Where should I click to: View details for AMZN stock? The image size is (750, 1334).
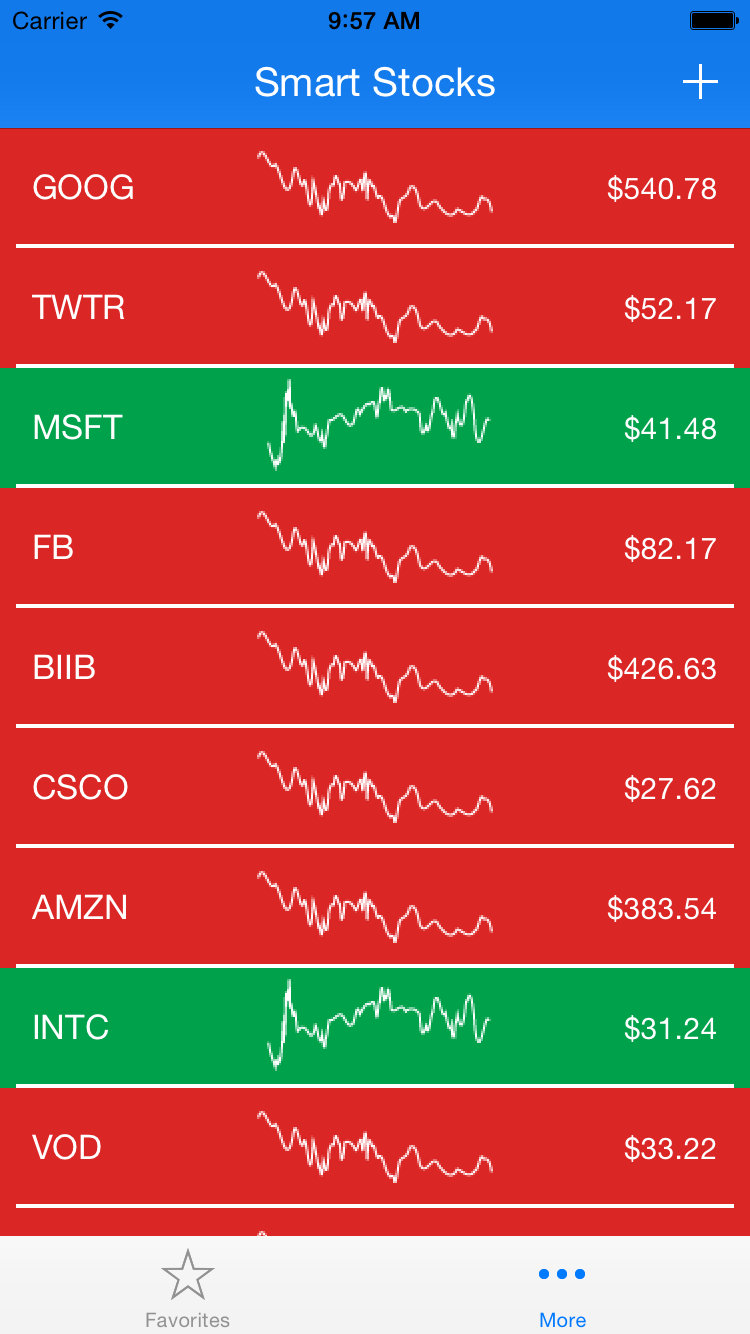click(x=375, y=907)
